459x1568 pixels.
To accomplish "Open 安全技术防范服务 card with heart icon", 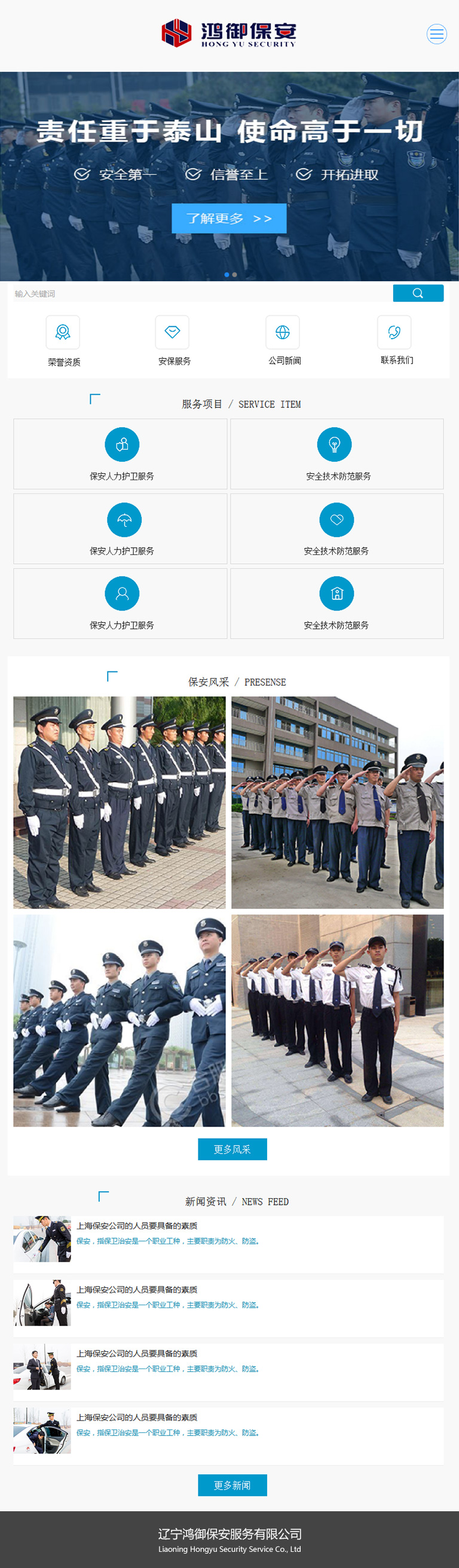I will click(x=336, y=529).
